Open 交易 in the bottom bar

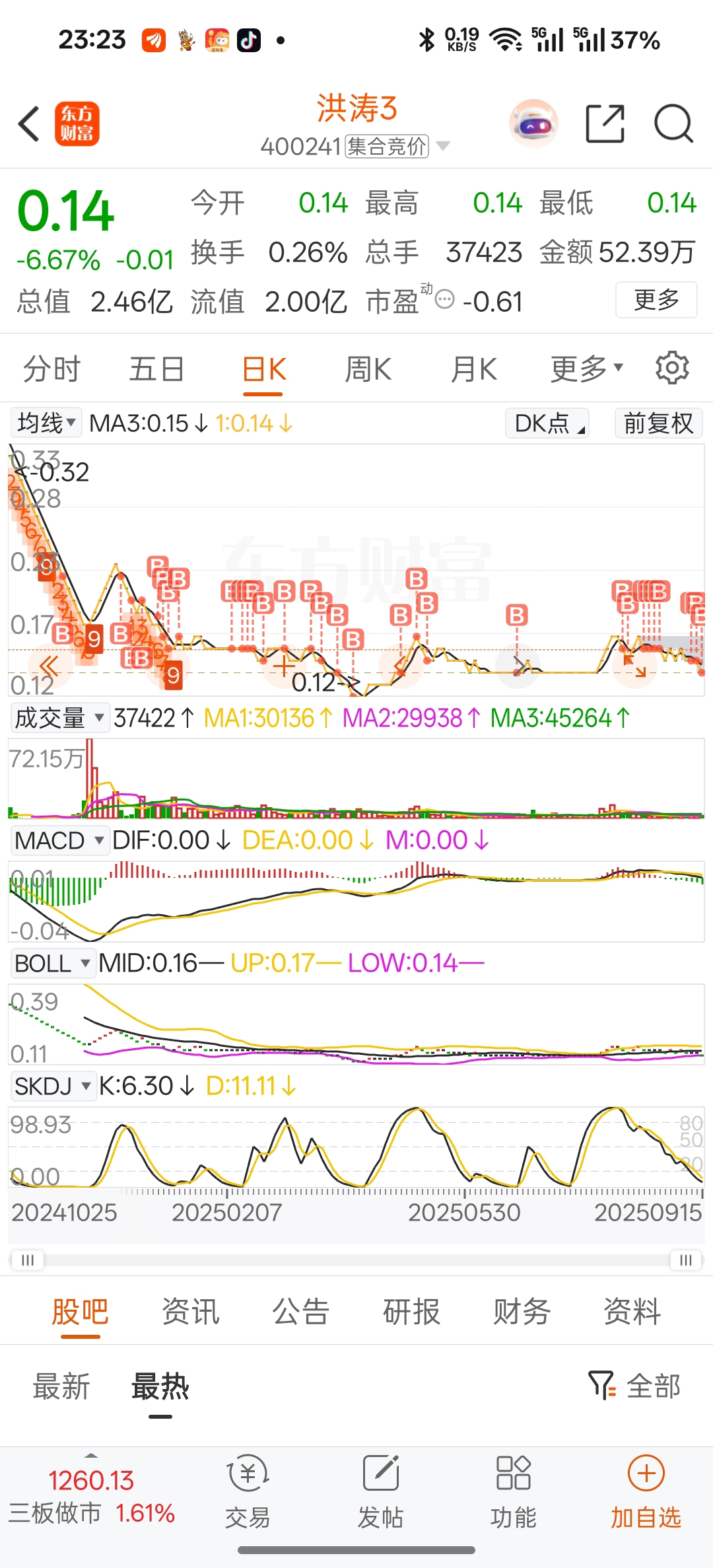tap(248, 1492)
